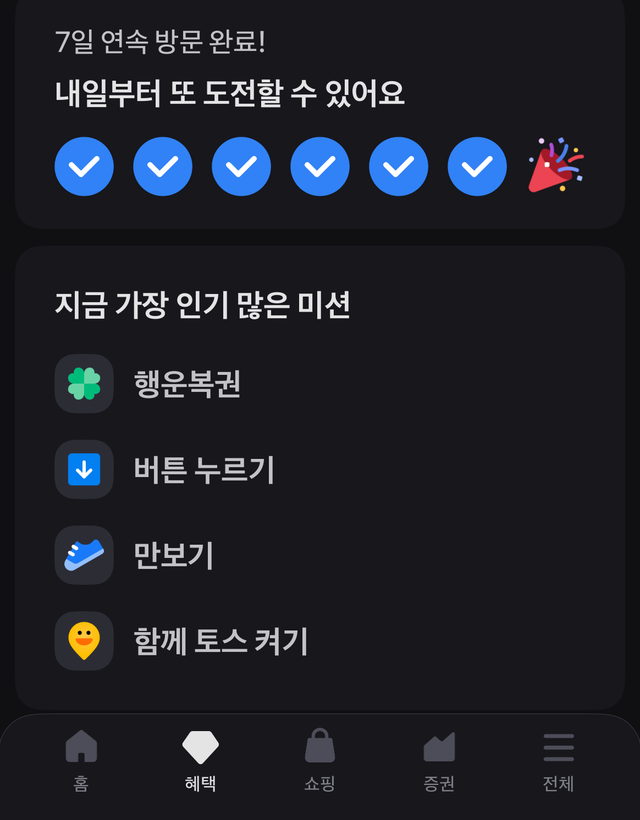
Task: Select the 만보기 mission
Action: 173,555
